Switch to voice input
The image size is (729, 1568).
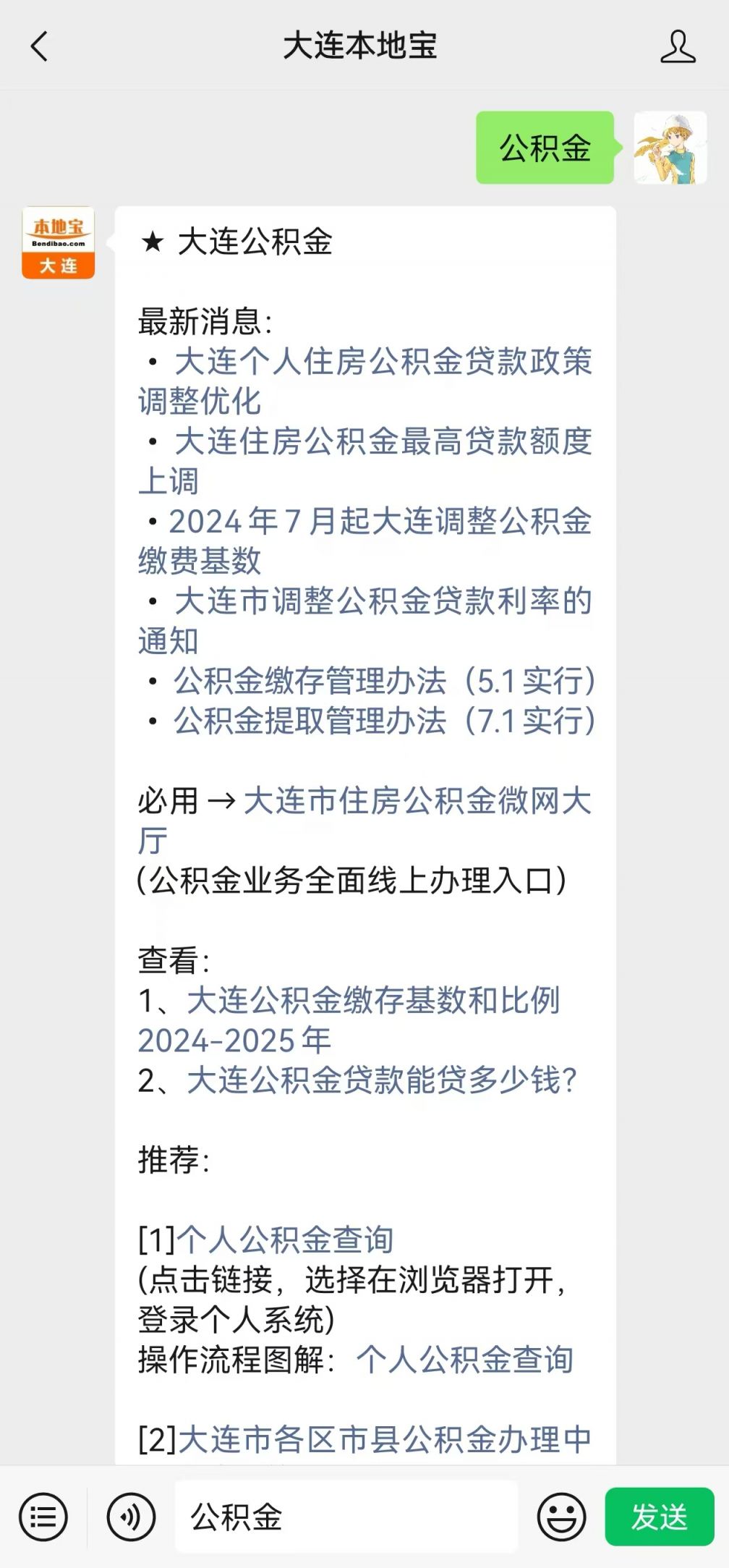point(131,1517)
